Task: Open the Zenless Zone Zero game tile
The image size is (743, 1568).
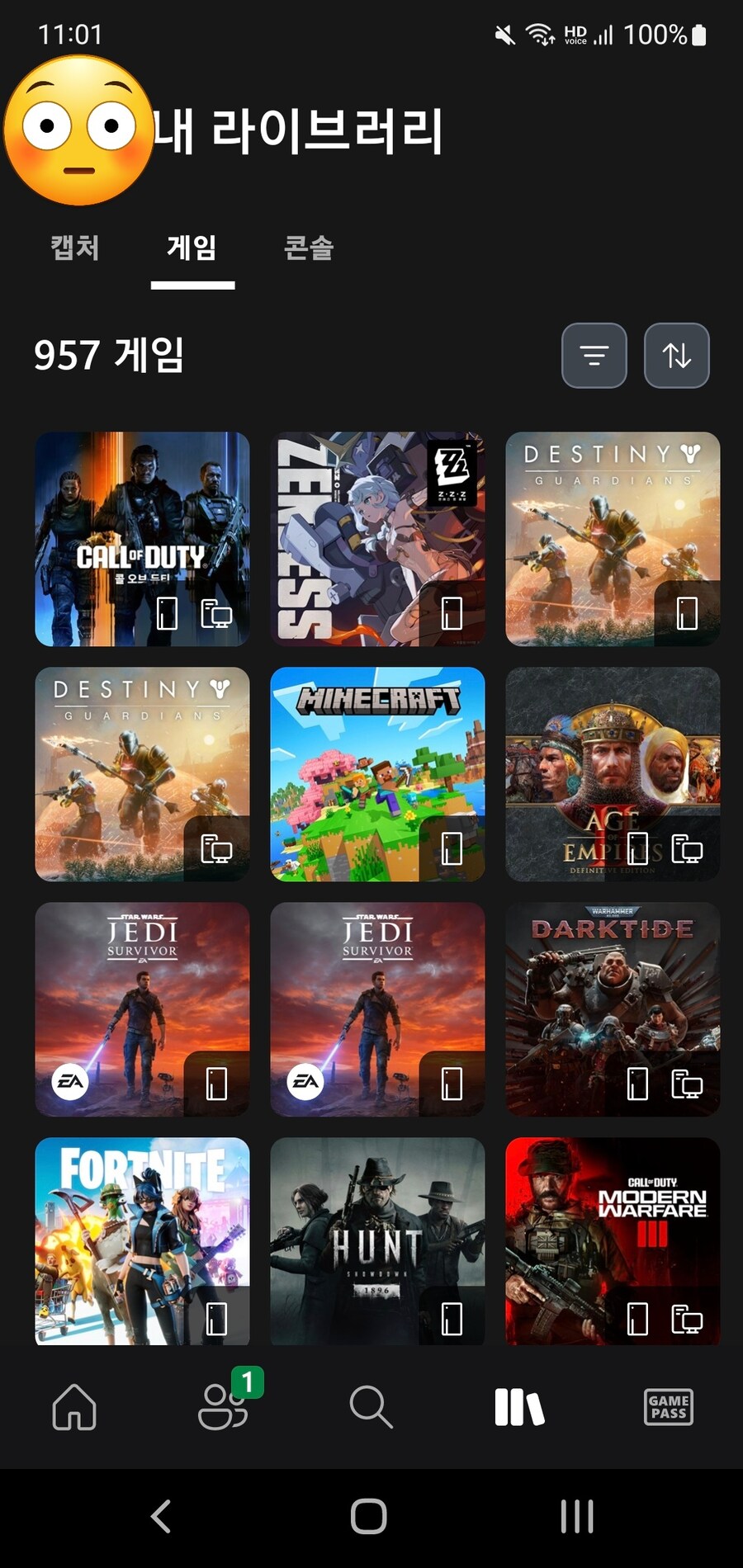Action: (377, 538)
